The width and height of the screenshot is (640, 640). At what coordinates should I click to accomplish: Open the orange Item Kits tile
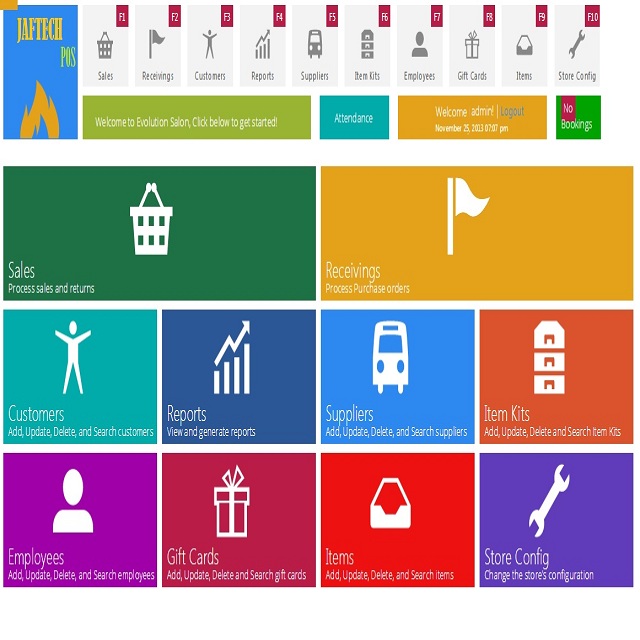(x=555, y=376)
